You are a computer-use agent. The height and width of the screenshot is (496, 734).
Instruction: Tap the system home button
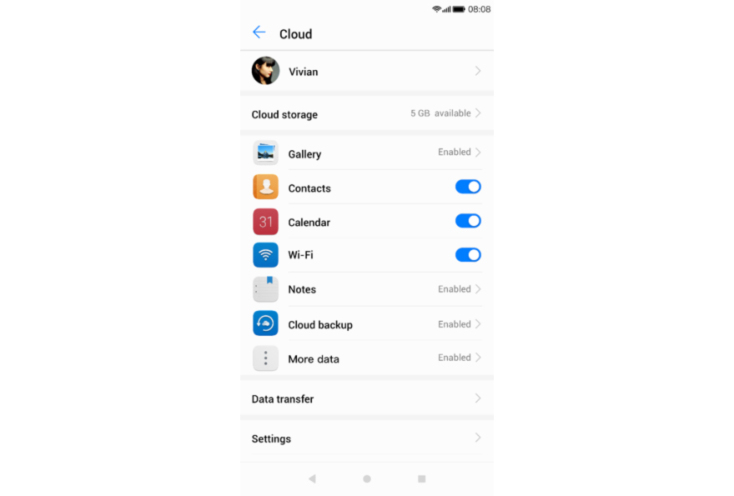pyautogui.click(x=367, y=479)
